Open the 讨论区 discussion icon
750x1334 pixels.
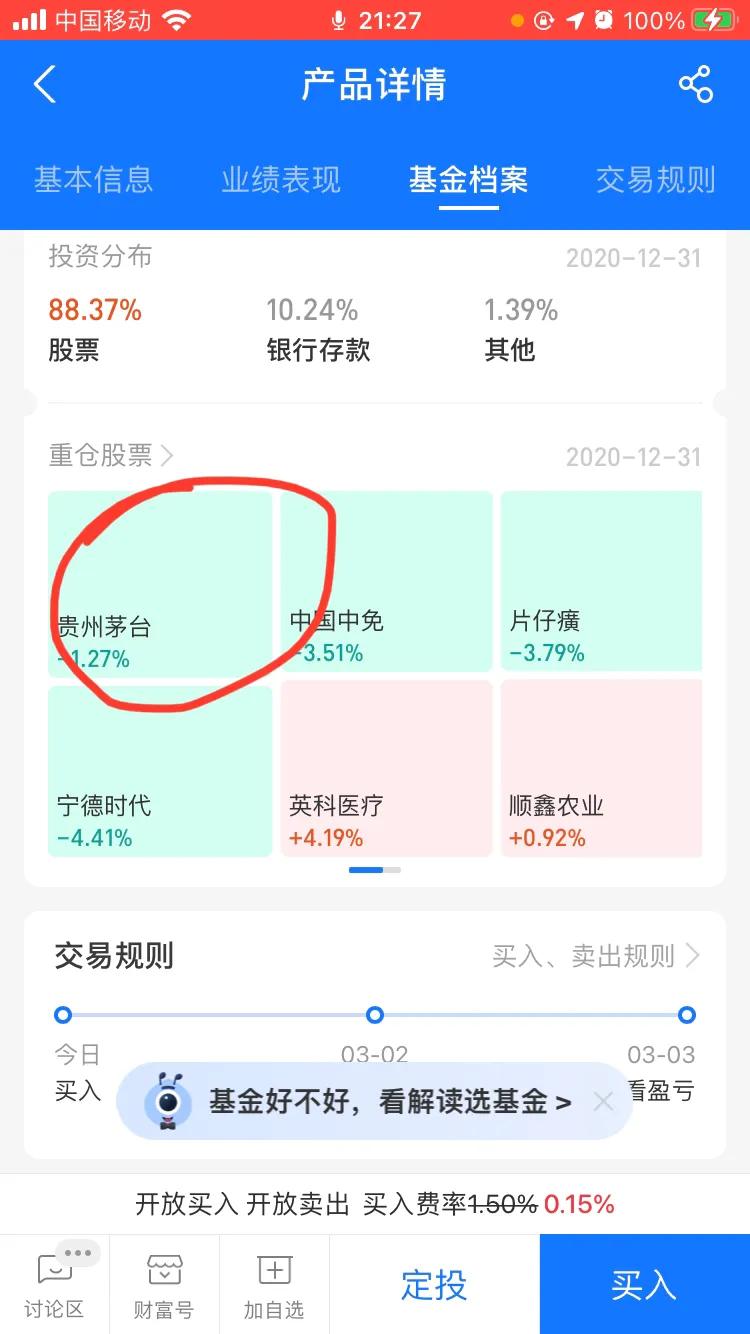coord(53,1285)
